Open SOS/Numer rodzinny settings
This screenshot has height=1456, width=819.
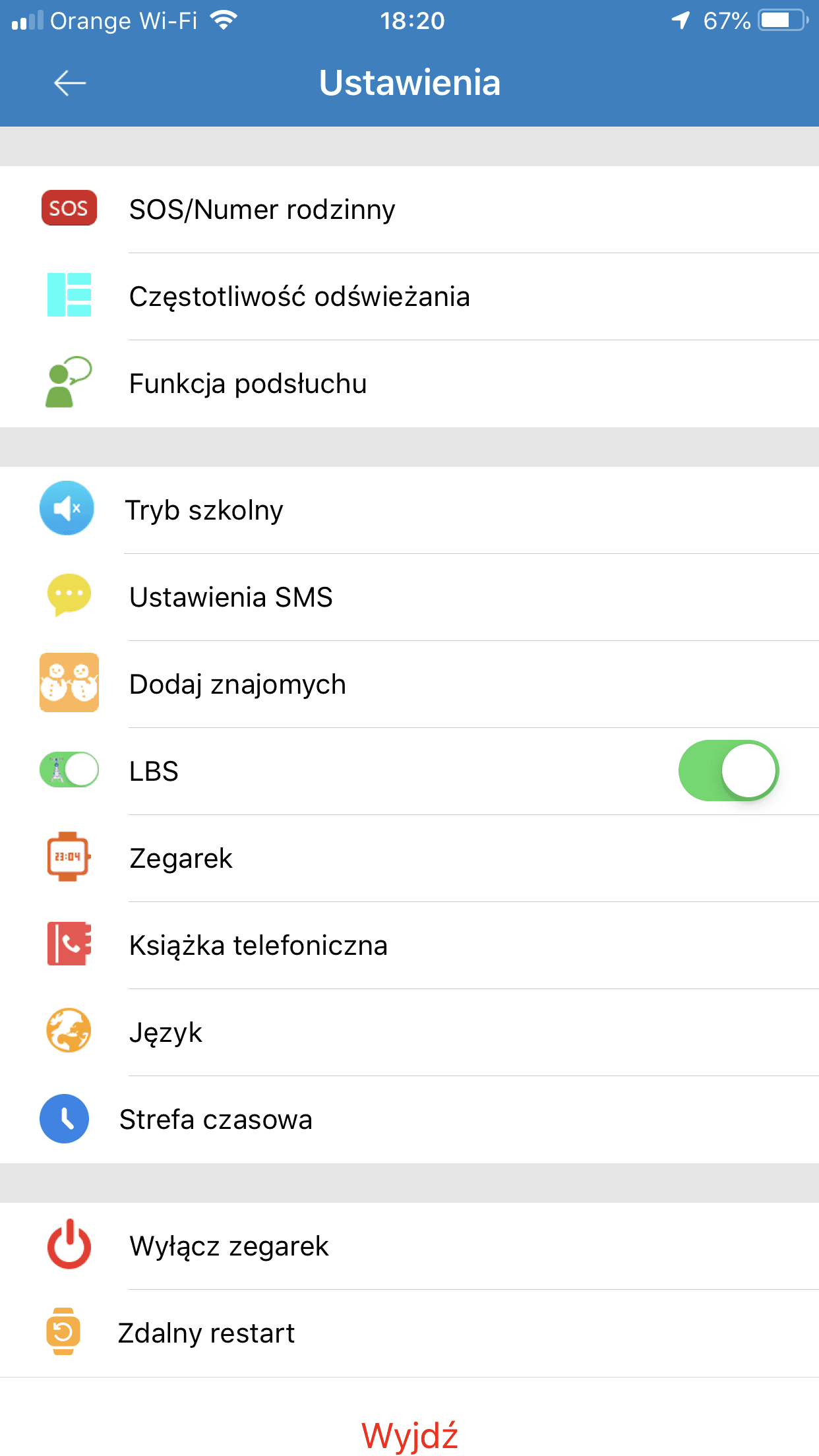pyautogui.click(x=409, y=210)
